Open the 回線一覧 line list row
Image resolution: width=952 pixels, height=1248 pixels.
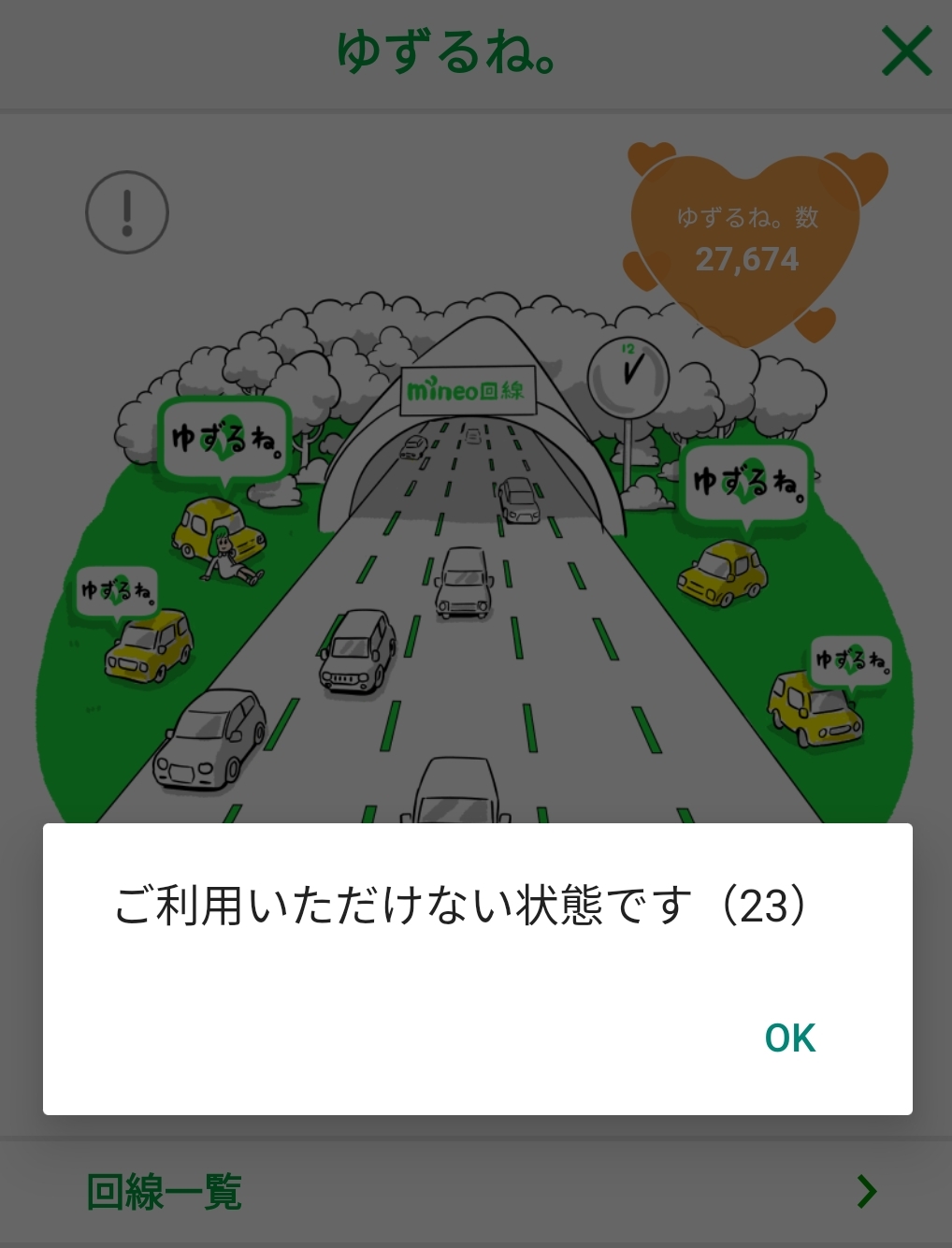point(476,1192)
